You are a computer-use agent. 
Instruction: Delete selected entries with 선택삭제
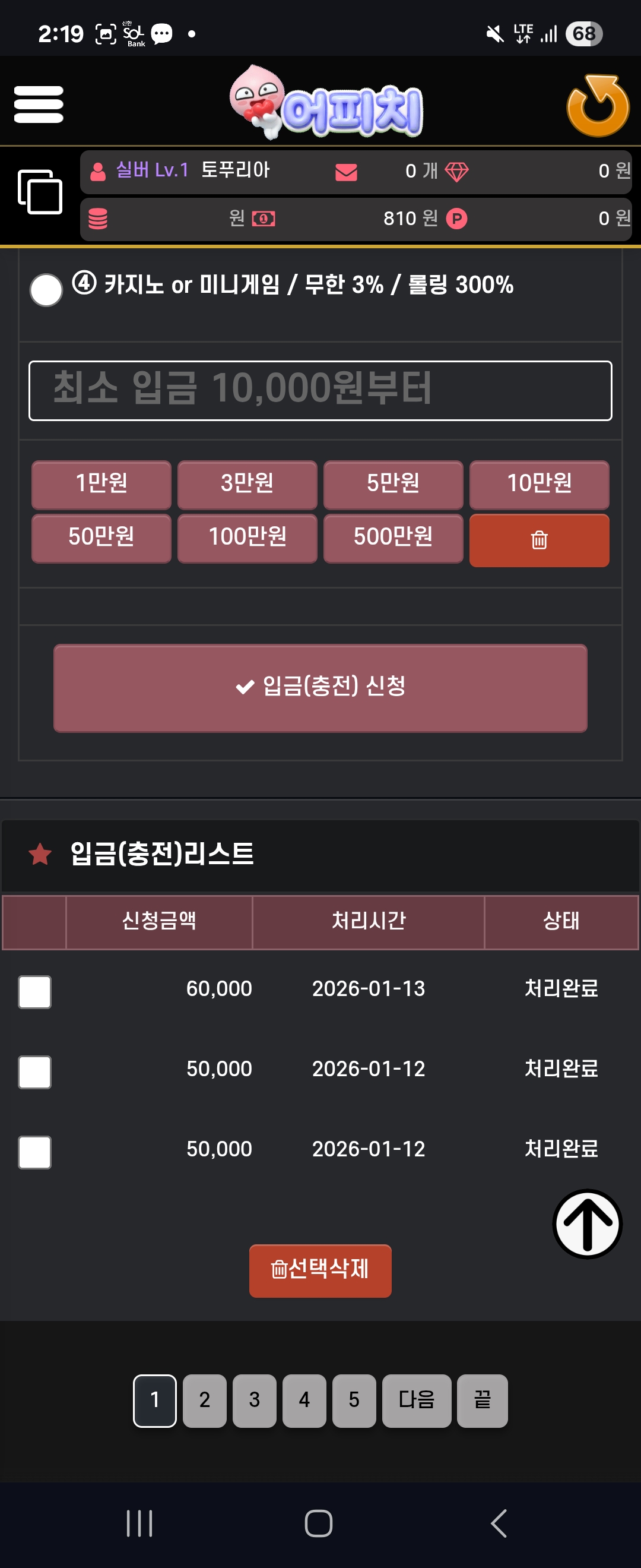pyautogui.click(x=320, y=1270)
